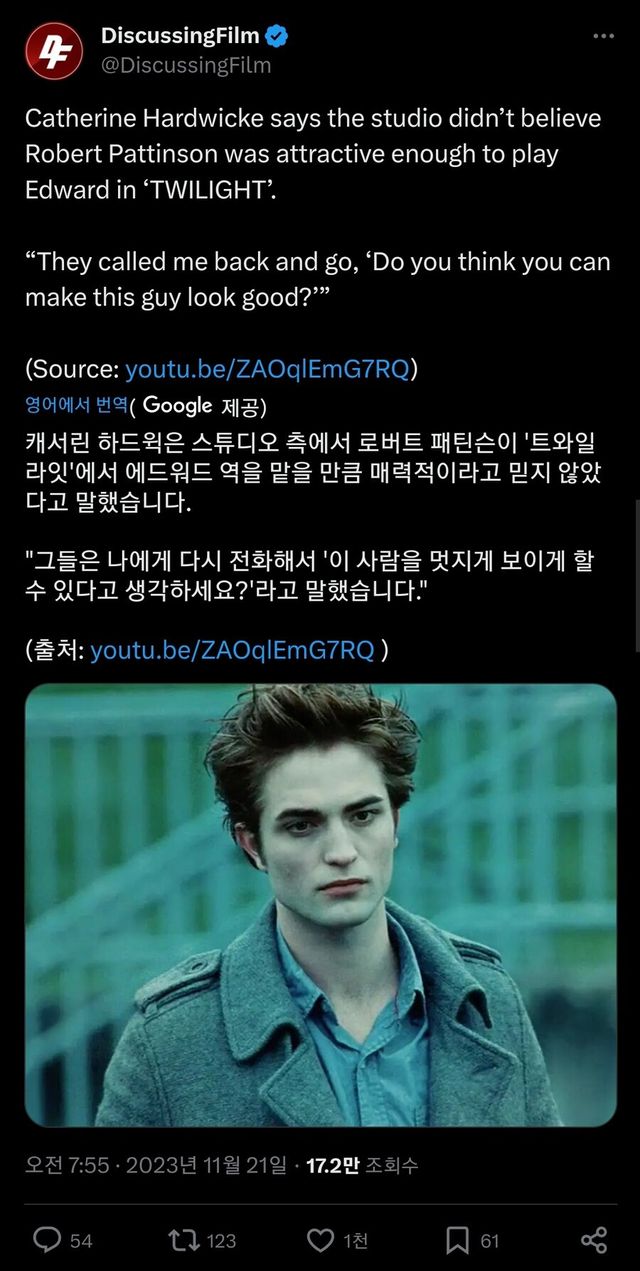Open the youtu.be link in the Korean translation
The height and width of the screenshot is (1271, 640).
232,650
